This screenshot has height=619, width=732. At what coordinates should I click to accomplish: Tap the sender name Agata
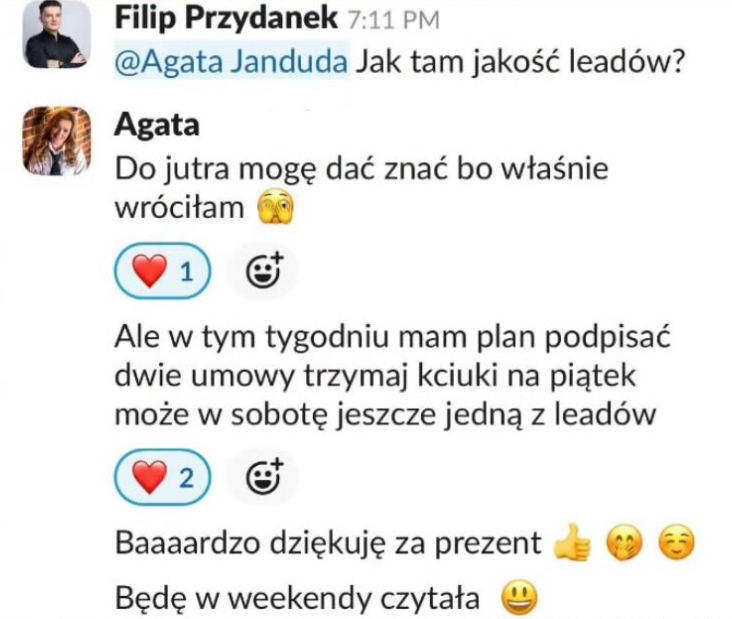pyautogui.click(x=157, y=125)
